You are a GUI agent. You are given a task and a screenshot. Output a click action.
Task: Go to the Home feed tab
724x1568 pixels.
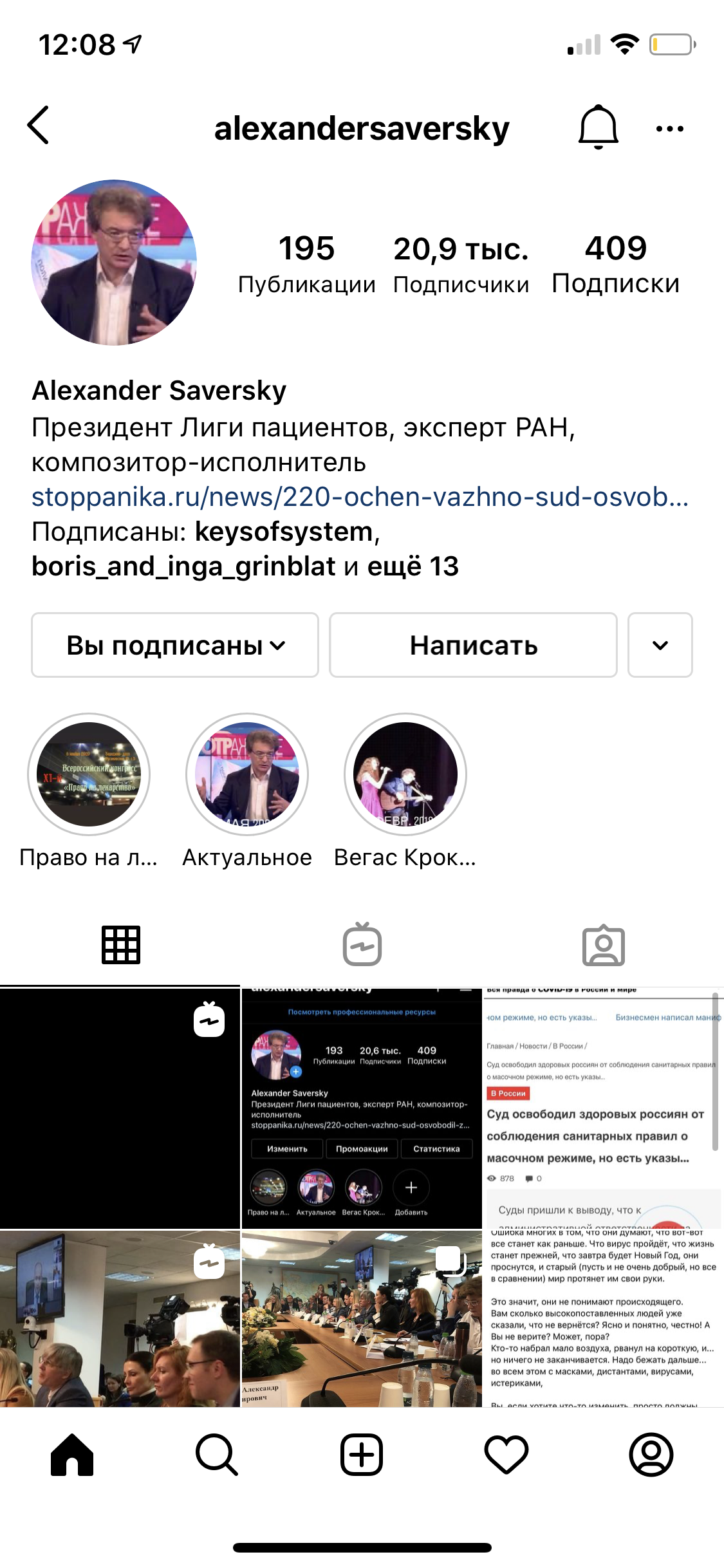click(x=72, y=1455)
